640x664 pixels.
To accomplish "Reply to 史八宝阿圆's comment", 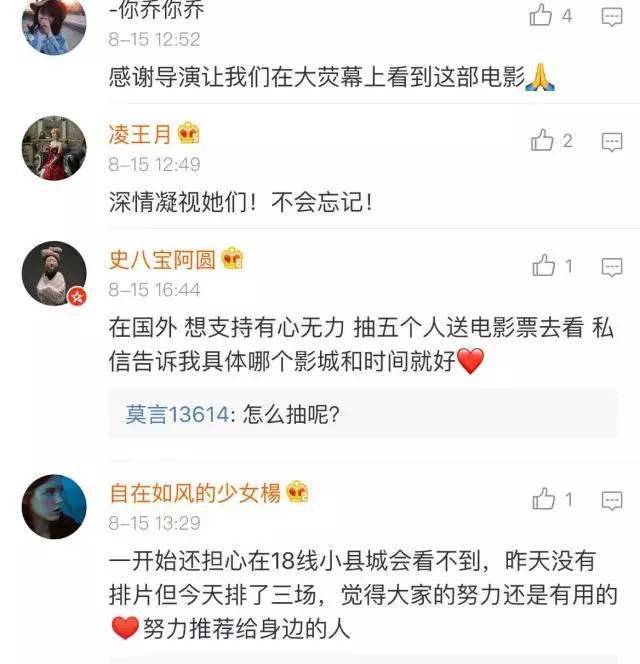I will tap(611, 267).
